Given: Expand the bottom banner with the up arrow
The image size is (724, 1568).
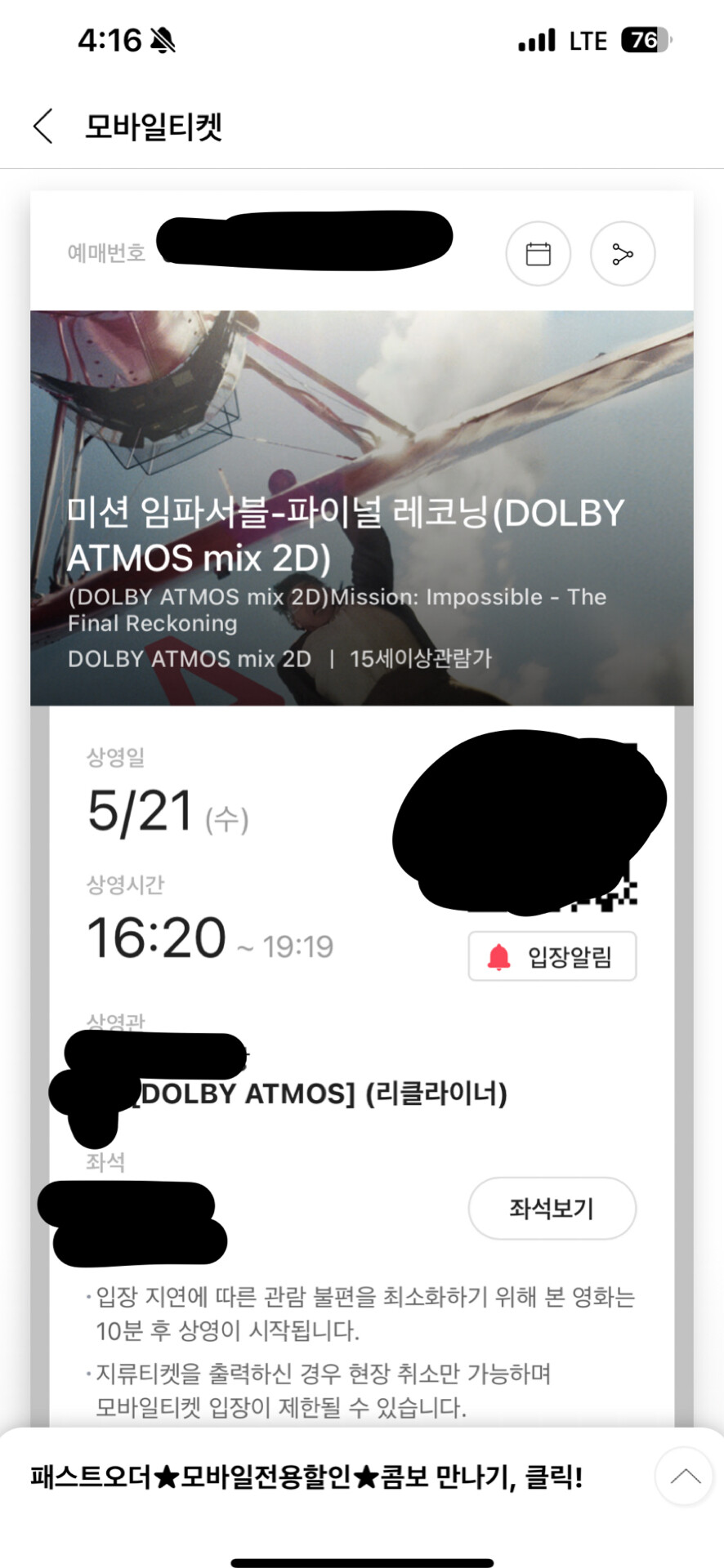Looking at the screenshot, I should [685, 1476].
